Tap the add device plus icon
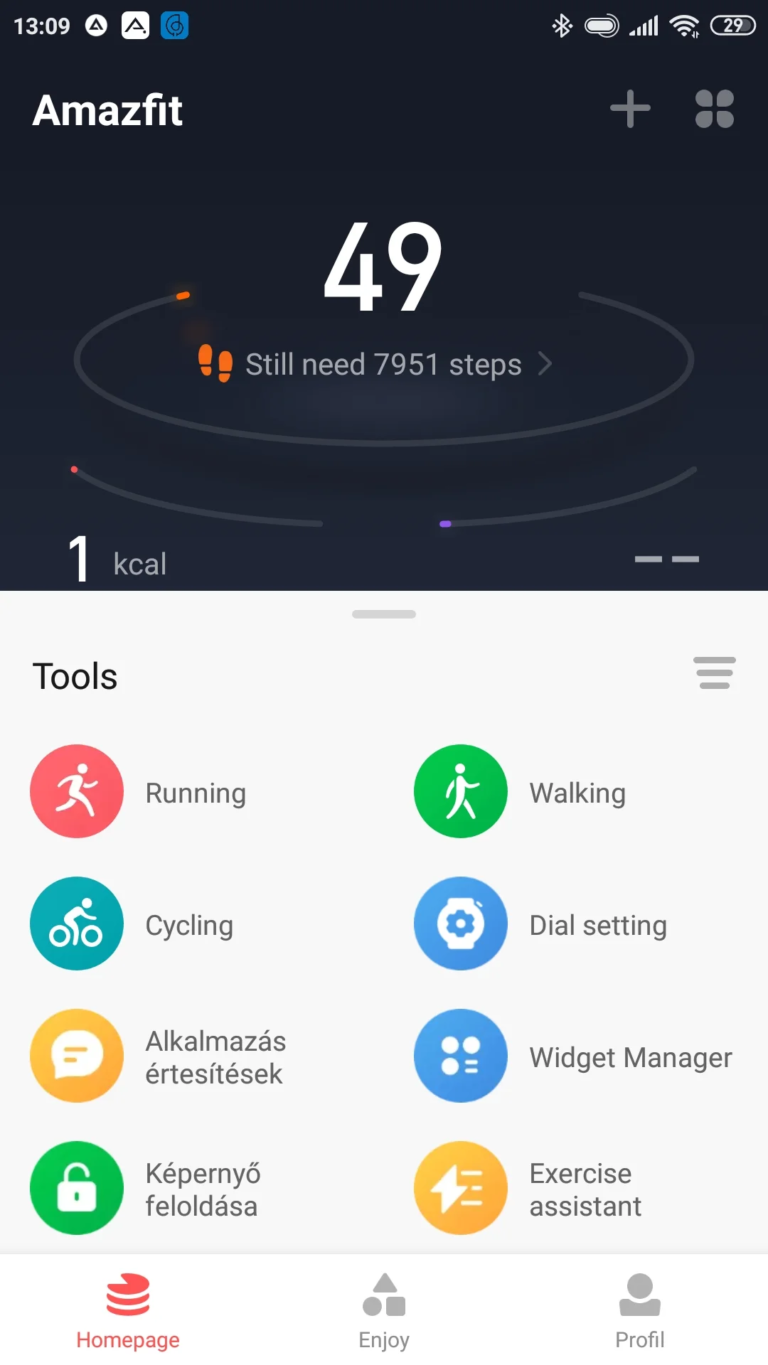This screenshot has height=1365, width=768. [x=630, y=108]
